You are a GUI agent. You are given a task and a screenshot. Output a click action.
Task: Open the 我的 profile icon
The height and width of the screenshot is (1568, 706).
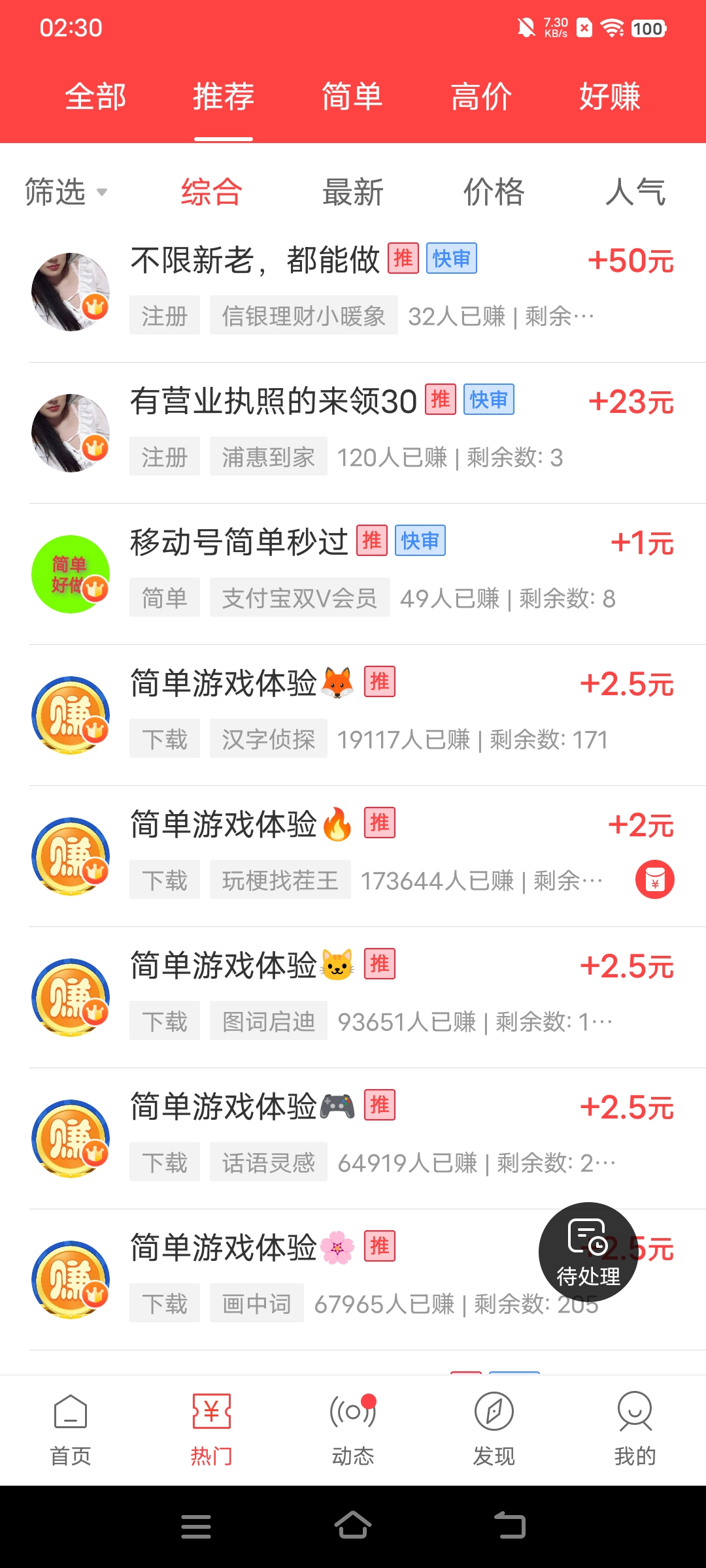(636, 1411)
